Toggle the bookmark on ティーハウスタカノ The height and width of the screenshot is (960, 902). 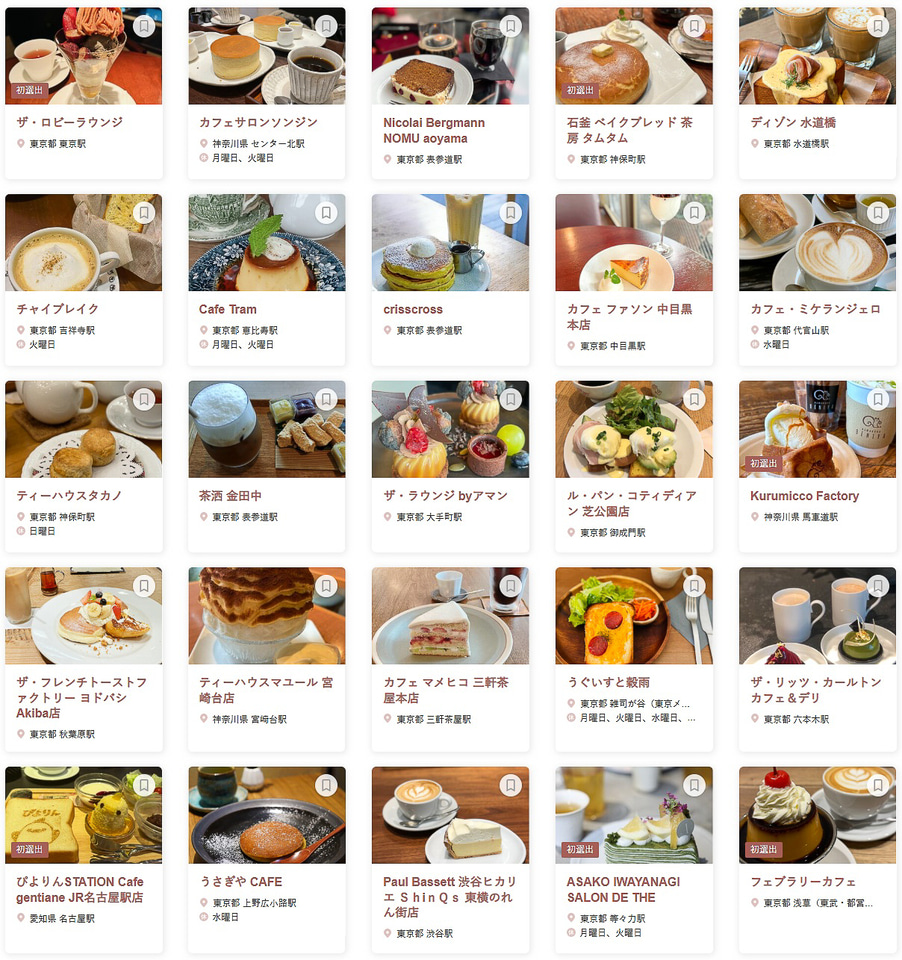pyautogui.click(x=144, y=399)
